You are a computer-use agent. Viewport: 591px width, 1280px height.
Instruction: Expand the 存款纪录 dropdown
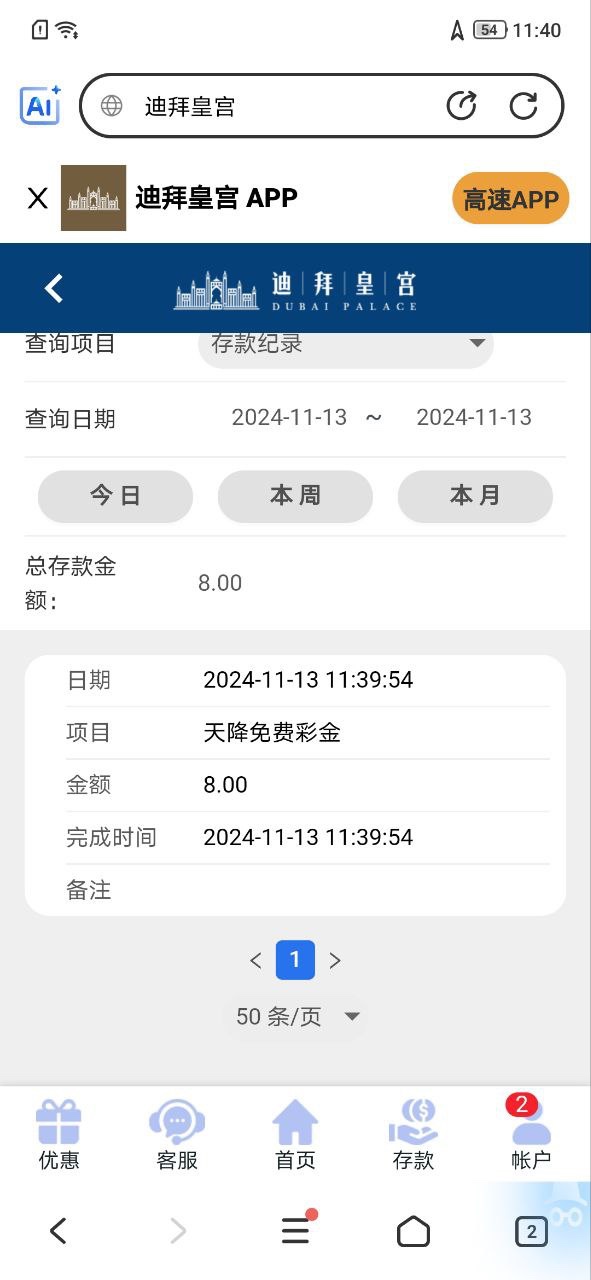coord(346,344)
